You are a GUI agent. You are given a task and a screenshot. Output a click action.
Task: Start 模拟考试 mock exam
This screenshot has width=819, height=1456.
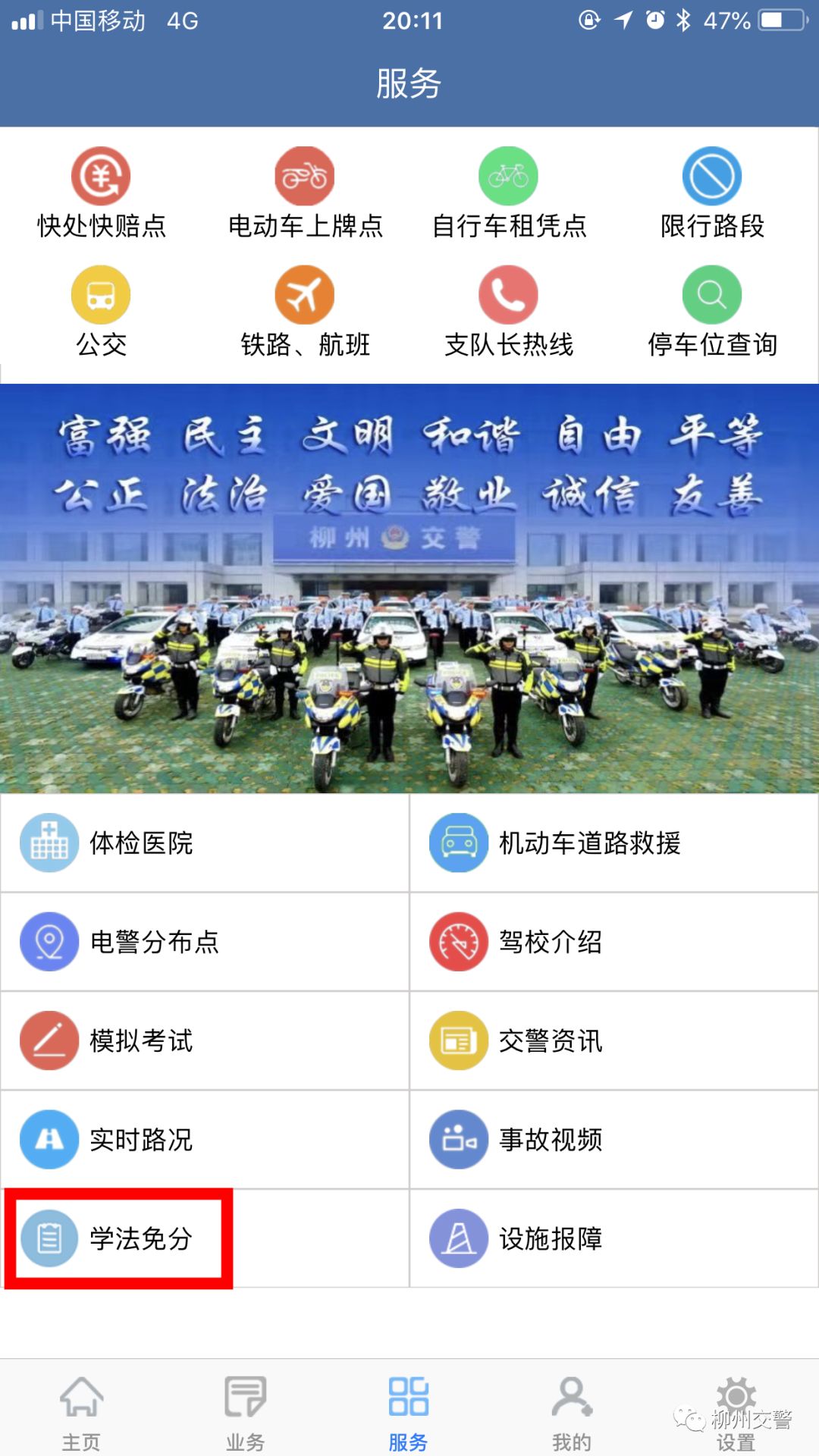pos(205,1040)
